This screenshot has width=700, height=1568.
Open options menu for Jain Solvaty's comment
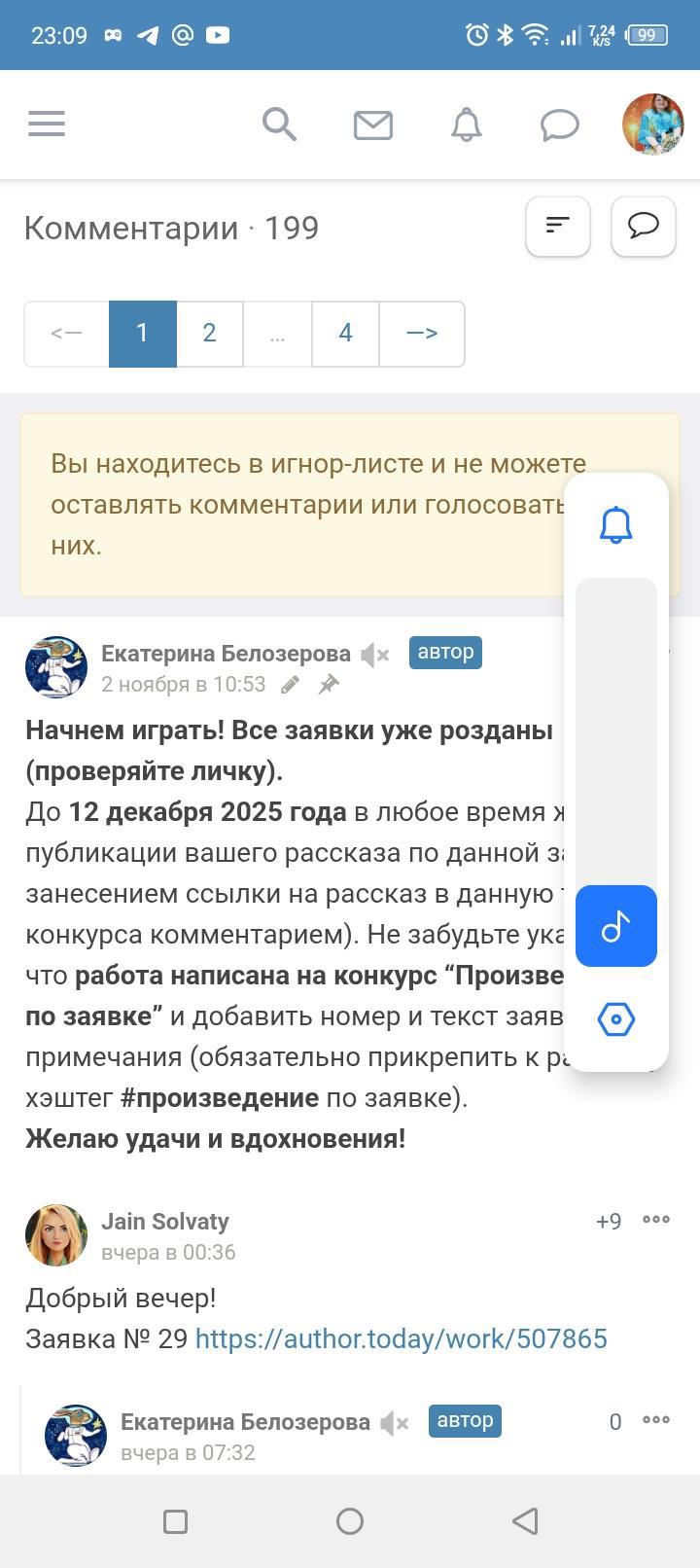[x=656, y=1220]
